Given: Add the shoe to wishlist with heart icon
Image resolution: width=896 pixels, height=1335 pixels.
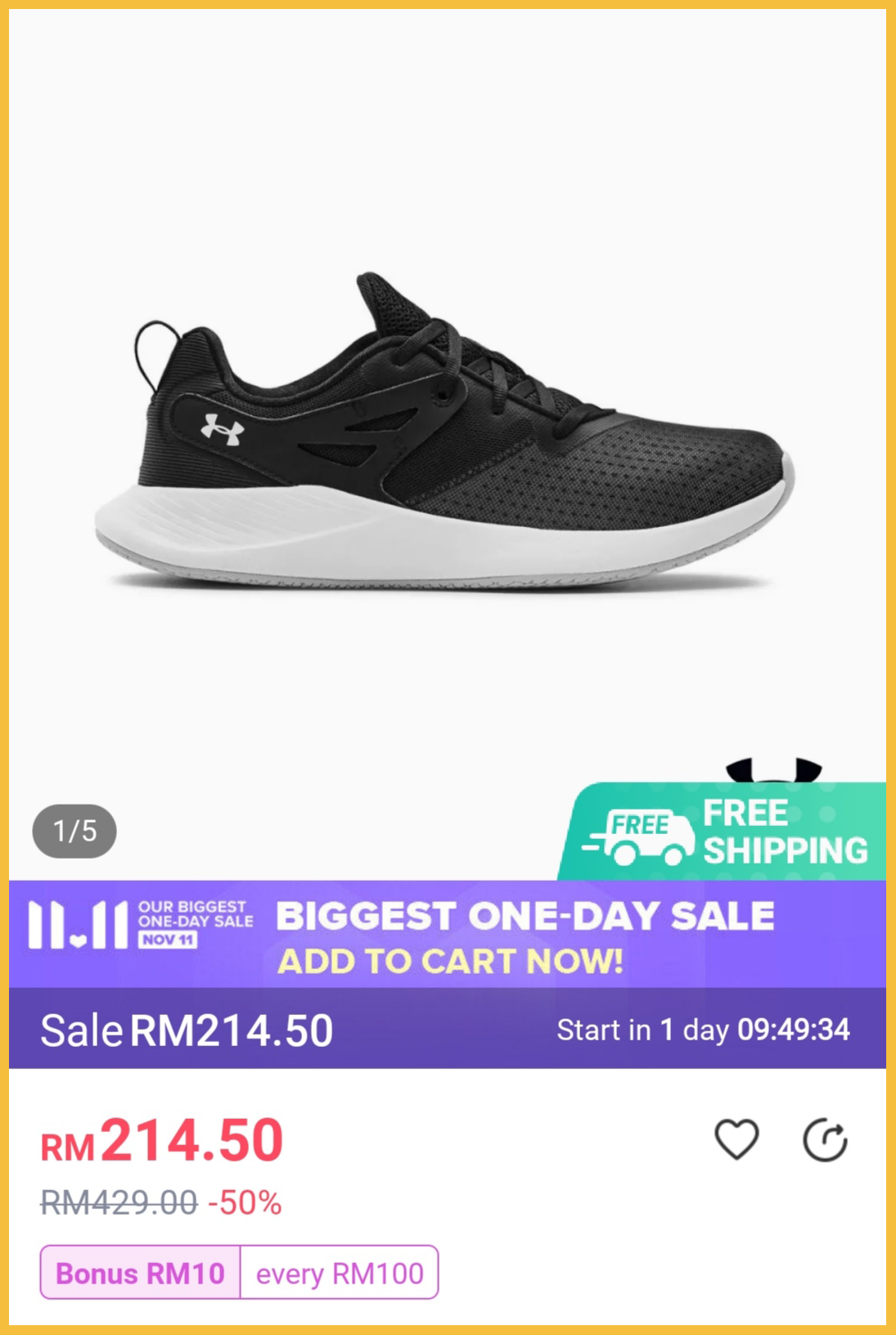Looking at the screenshot, I should click(x=736, y=1139).
